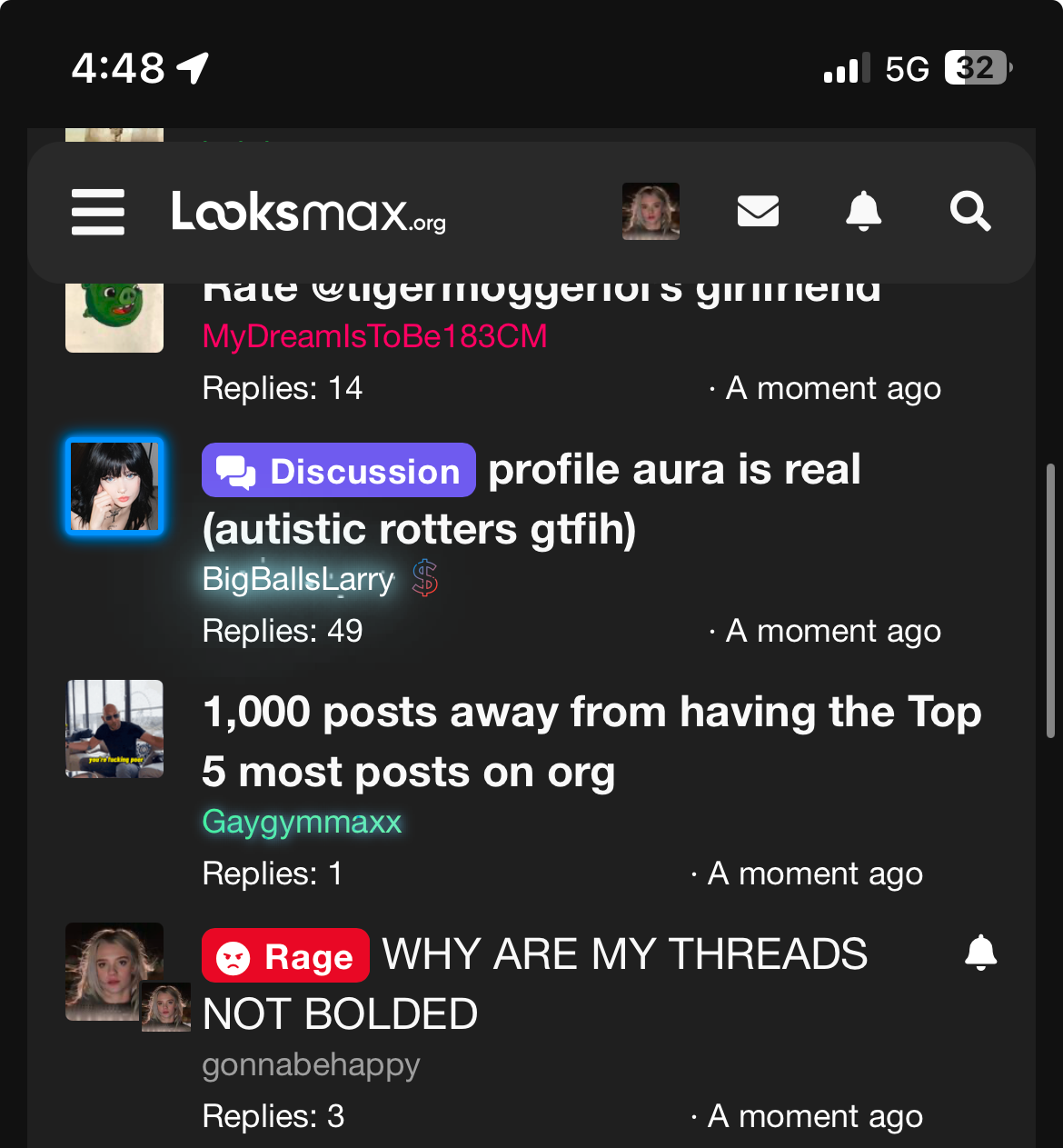Image resolution: width=1063 pixels, height=1148 pixels.
Task: Open your account profile avatar
Action: pos(651,212)
